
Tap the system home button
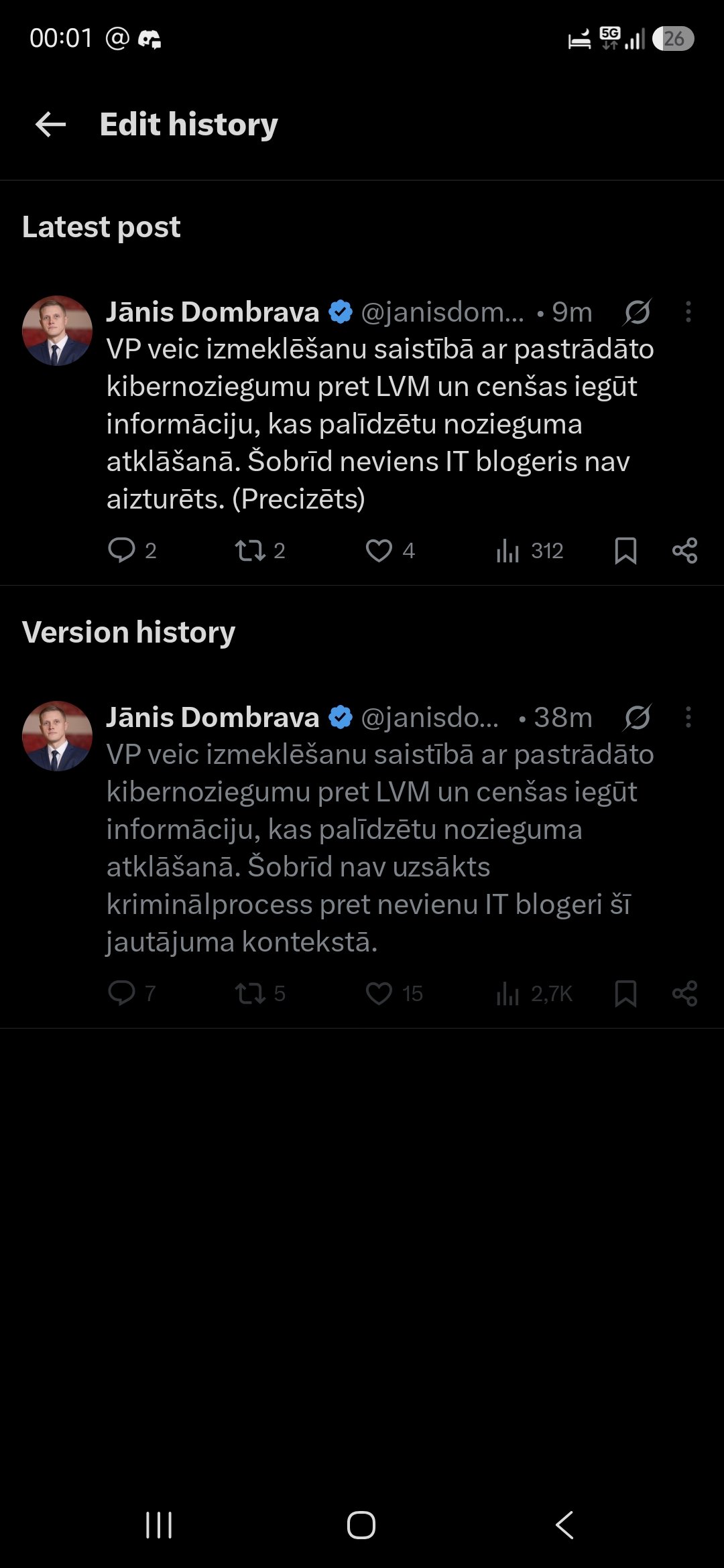tap(361, 1526)
